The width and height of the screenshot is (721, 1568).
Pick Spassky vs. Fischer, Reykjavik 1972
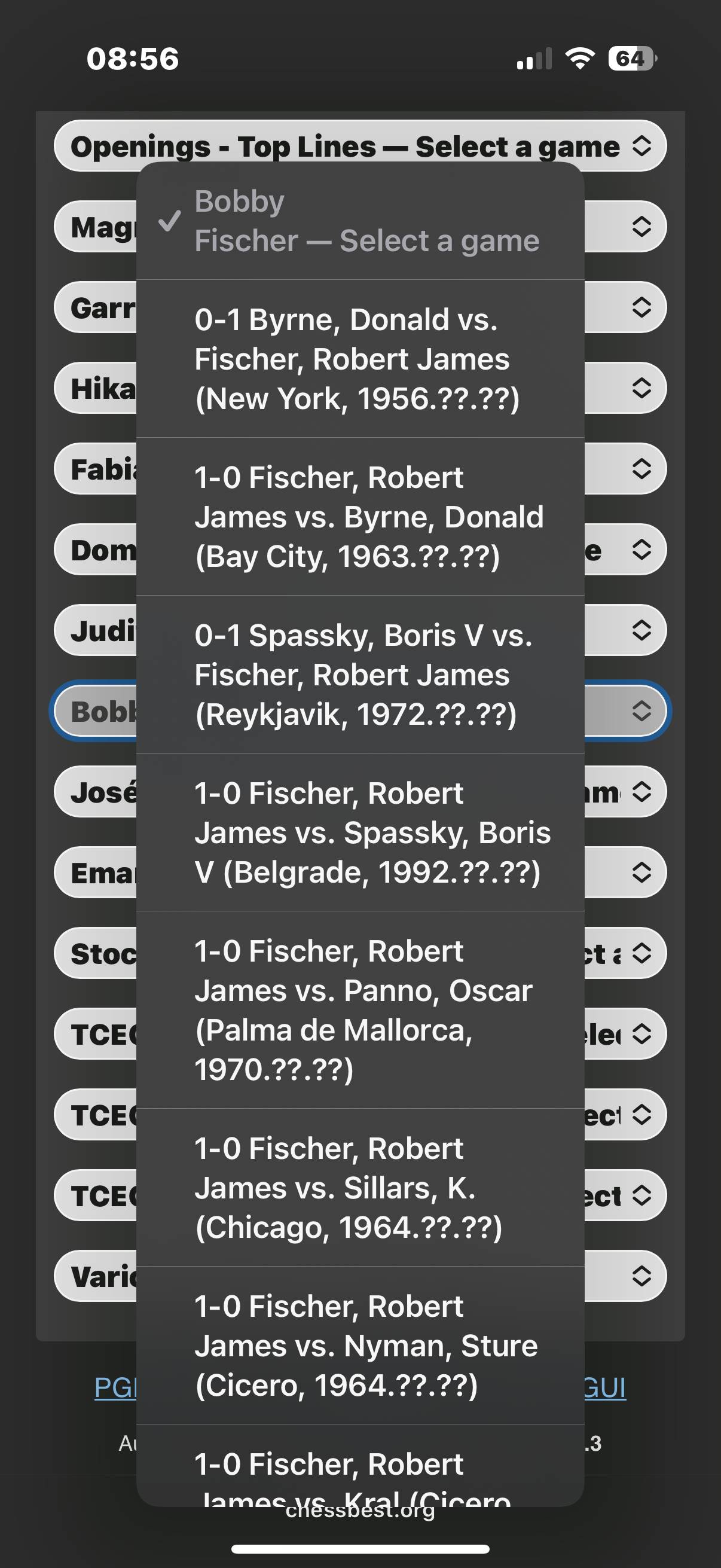pyautogui.click(x=360, y=675)
